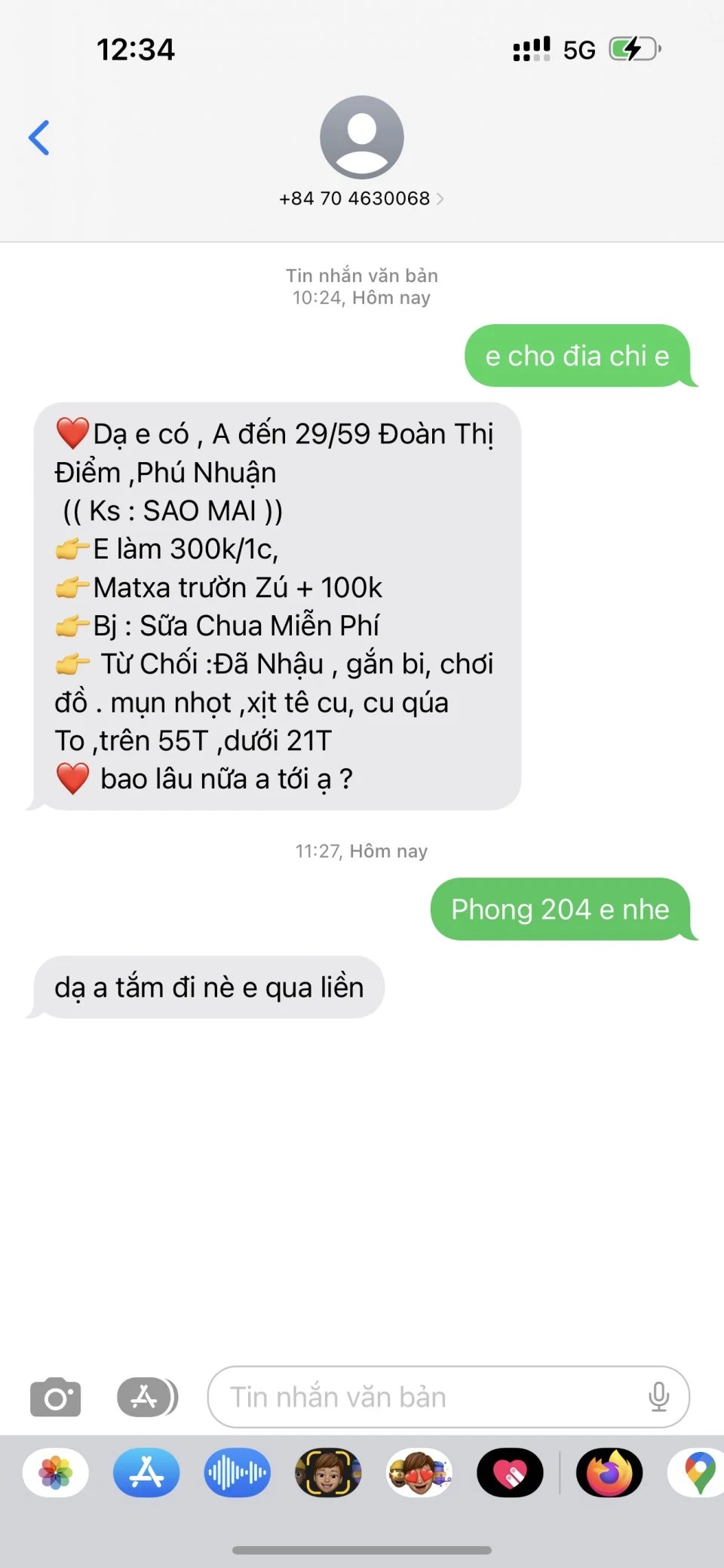Start voice dictation with the microphone
Screen dimensions: 724x1568
658,1397
